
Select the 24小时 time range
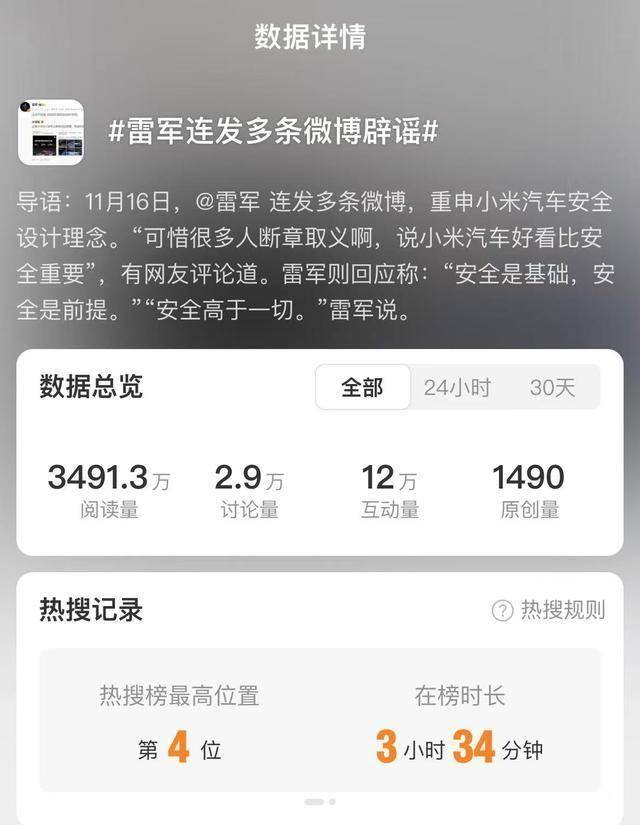point(457,388)
